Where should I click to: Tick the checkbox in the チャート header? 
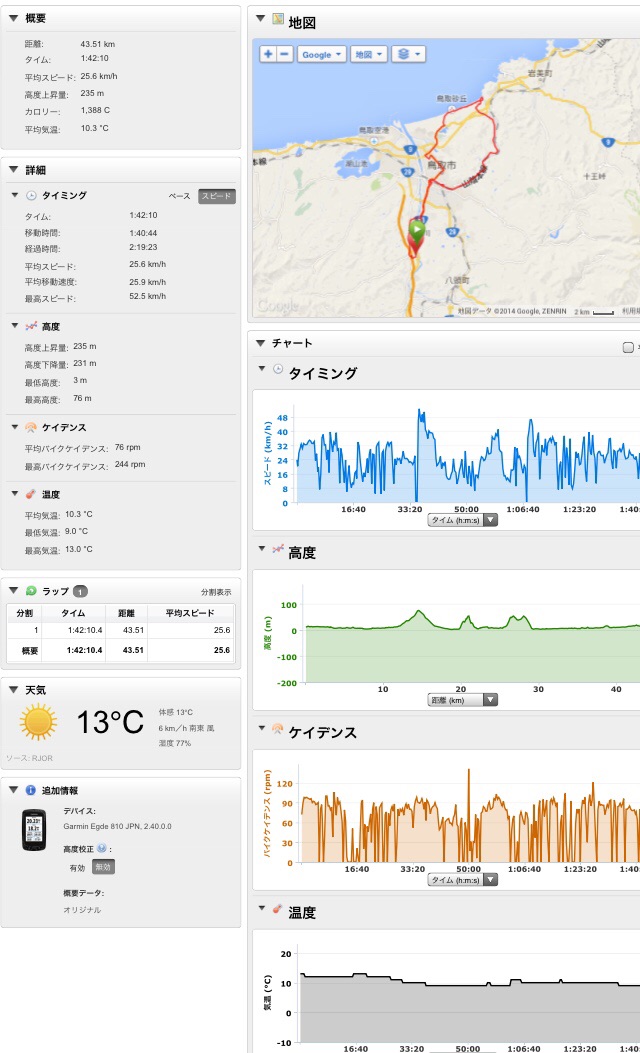tap(628, 347)
